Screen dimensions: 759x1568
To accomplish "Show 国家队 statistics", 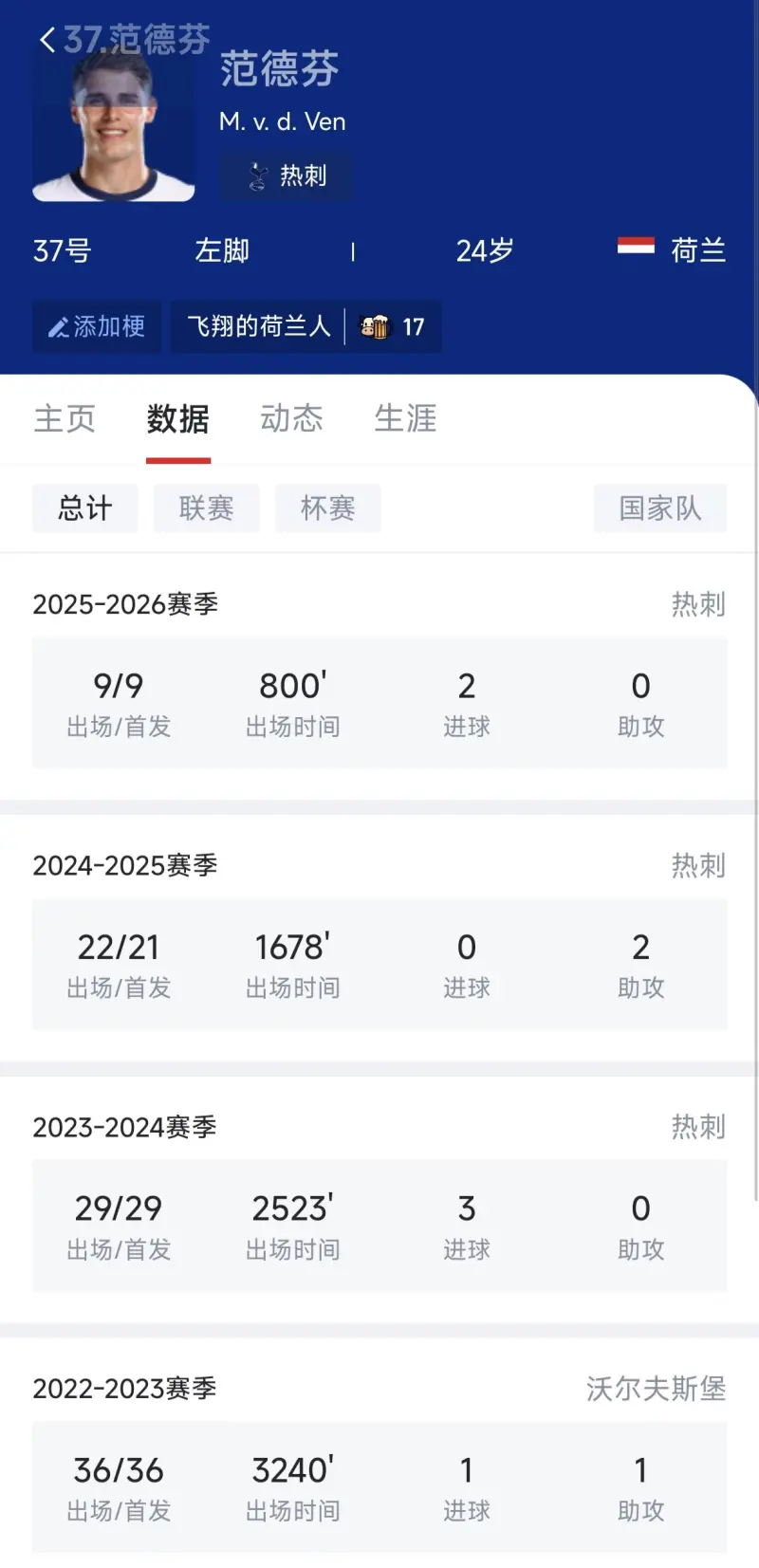I will tap(660, 508).
